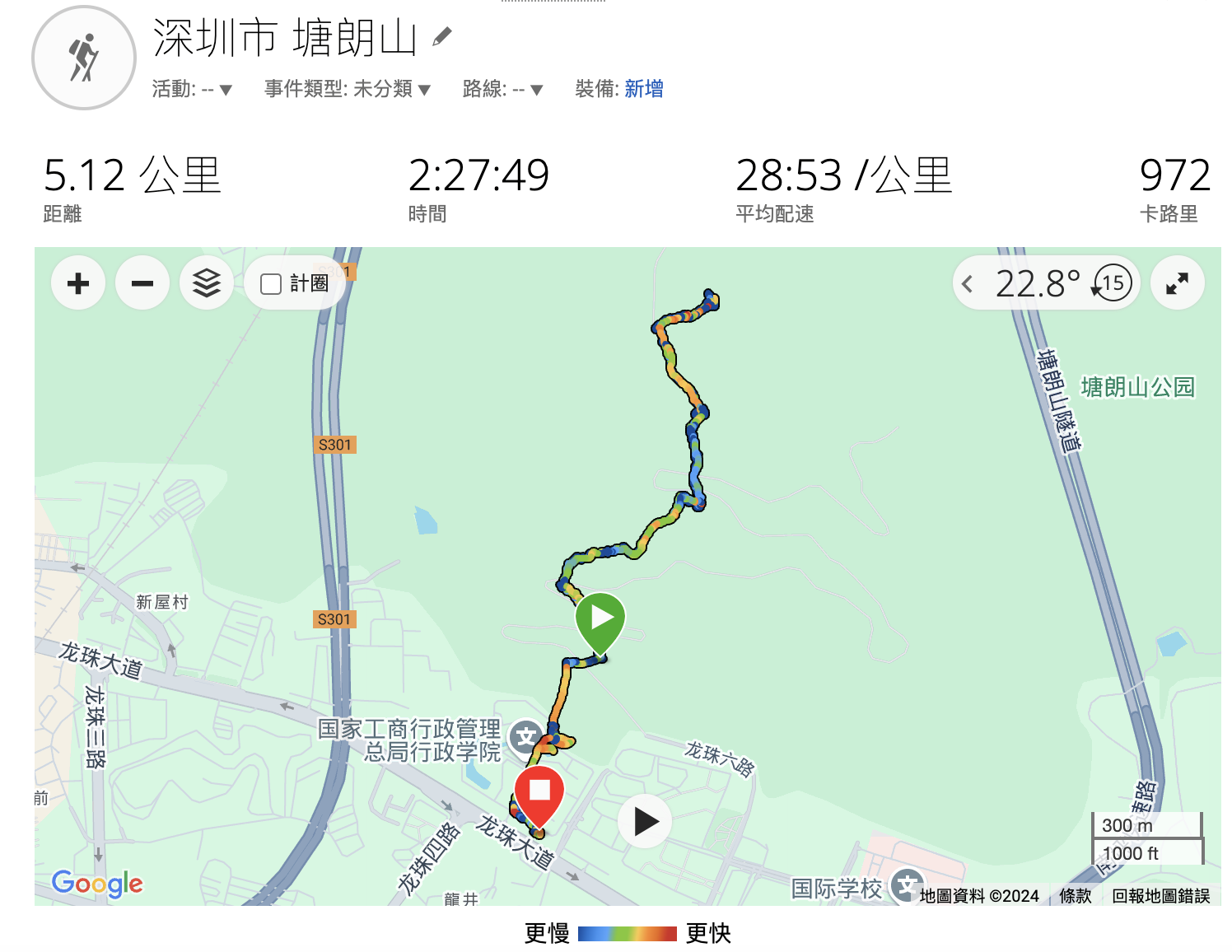Open the map layers selector
The height and width of the screenshot is (952, 1232).
coord(207,284)
